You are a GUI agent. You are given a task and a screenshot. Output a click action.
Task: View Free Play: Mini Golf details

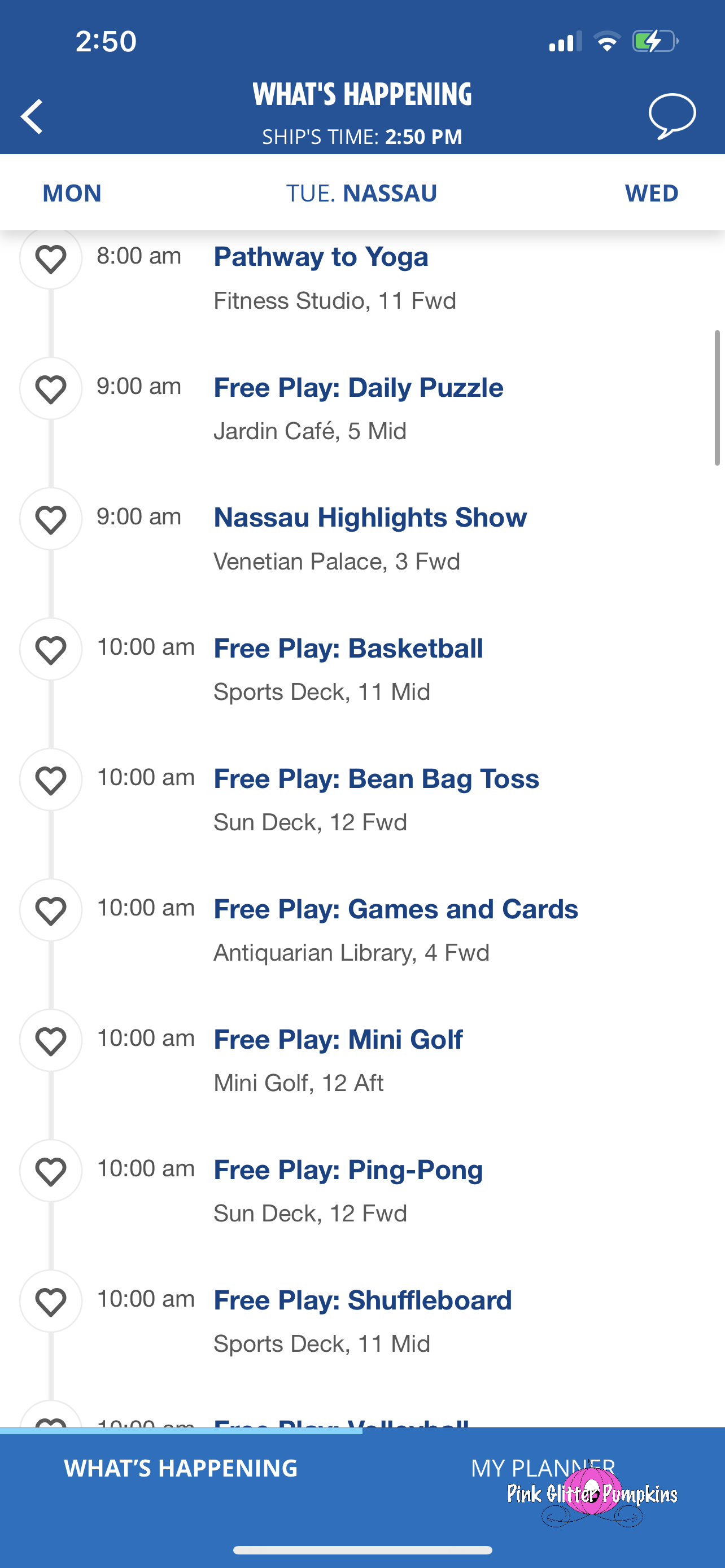point(338,1040)
